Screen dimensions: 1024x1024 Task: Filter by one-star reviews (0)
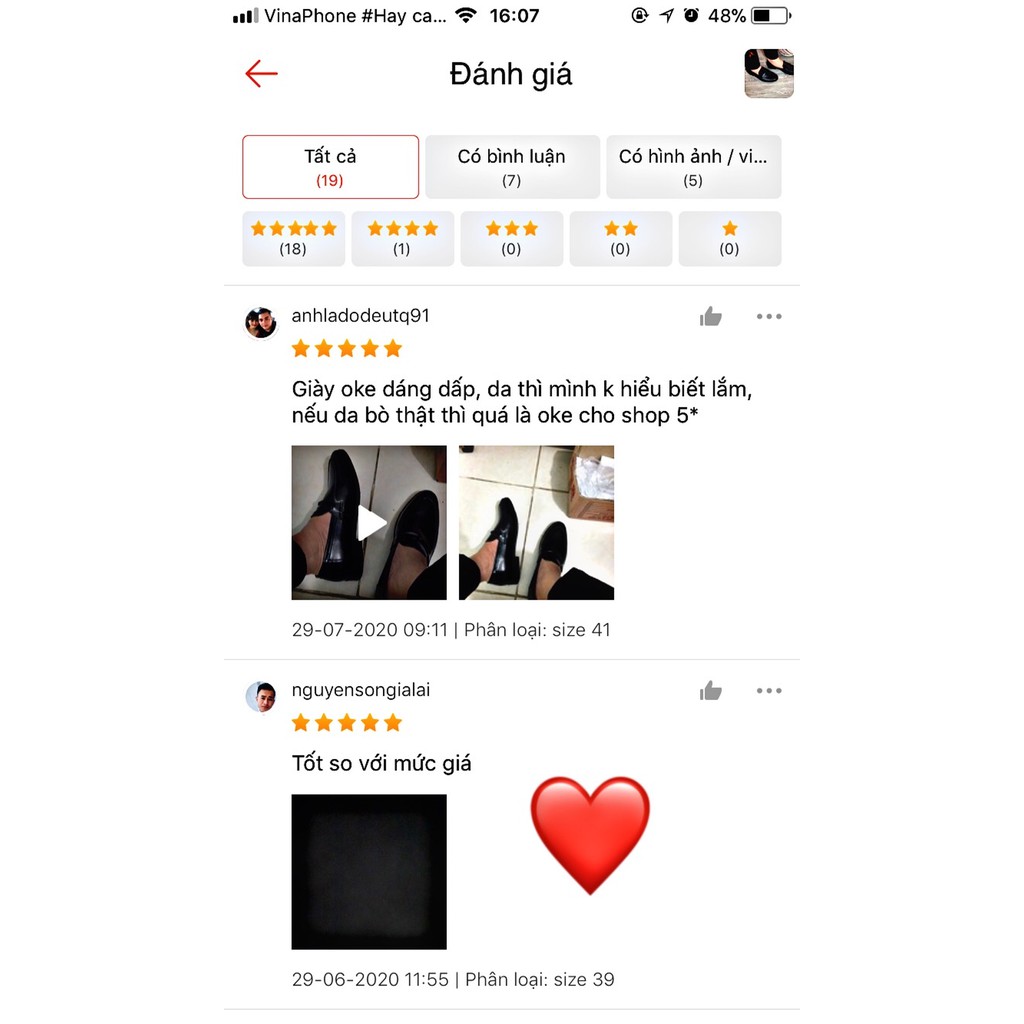729,238
